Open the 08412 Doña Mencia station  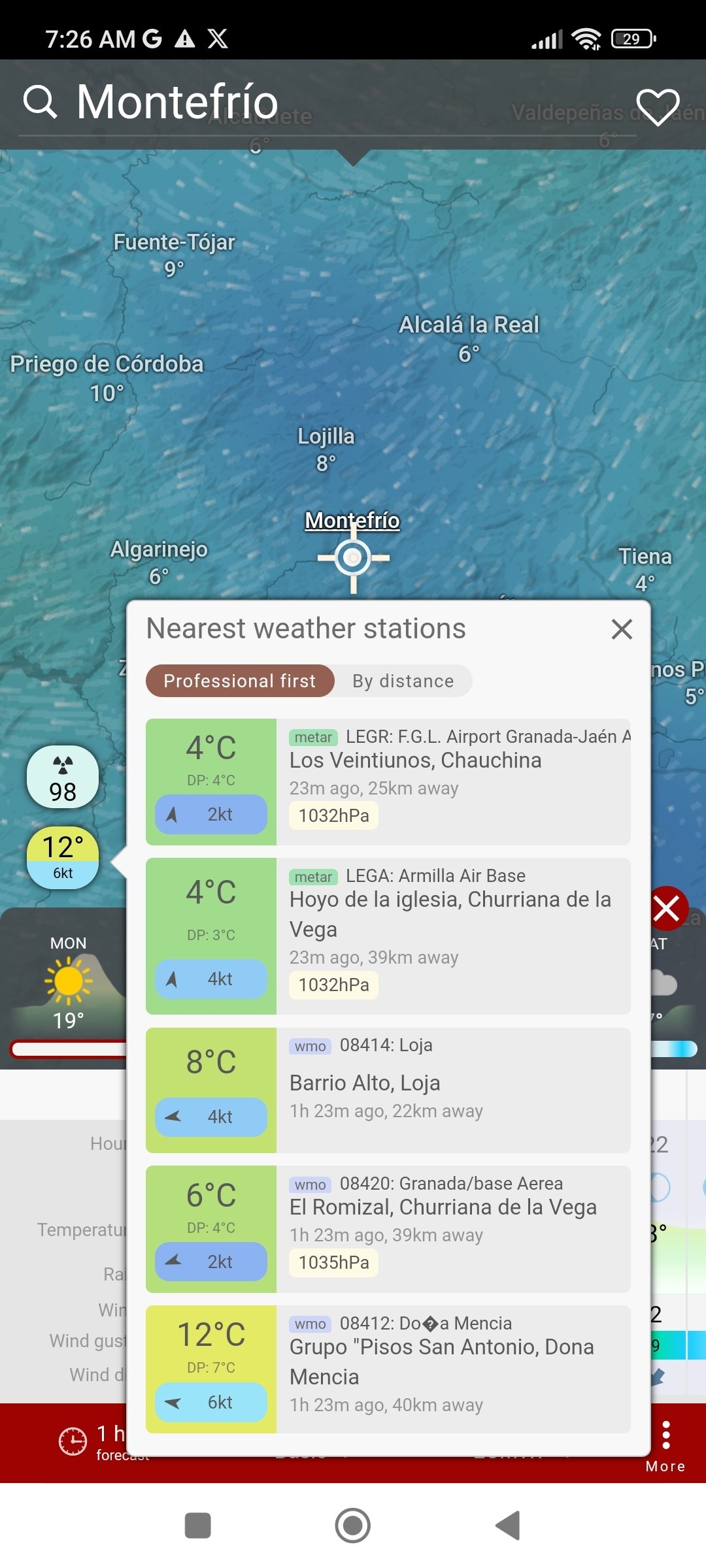pyautogui.click(x=388, y=1369)
